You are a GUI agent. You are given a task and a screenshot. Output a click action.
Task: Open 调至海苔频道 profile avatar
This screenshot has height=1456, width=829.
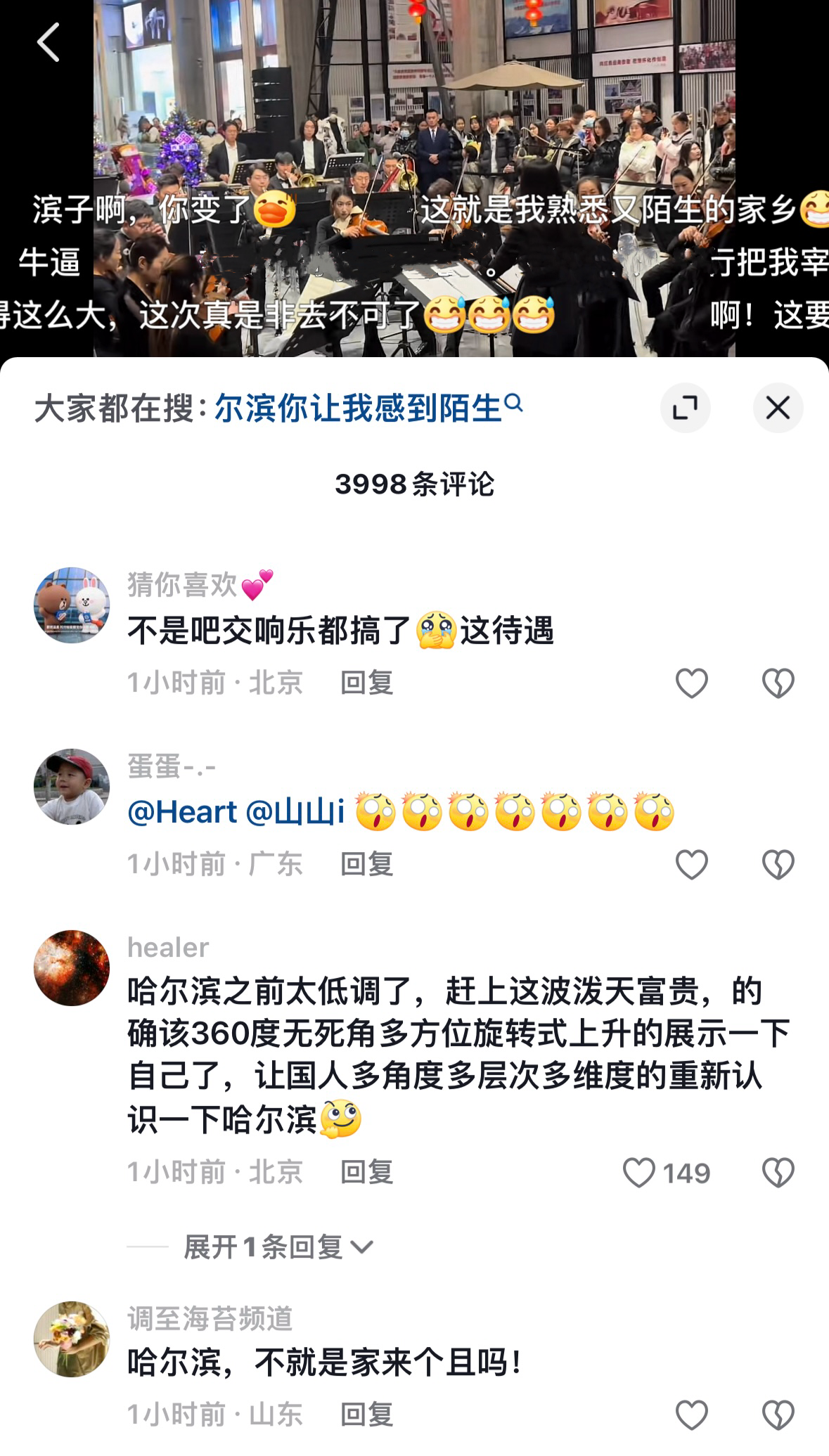point(72,1339)
